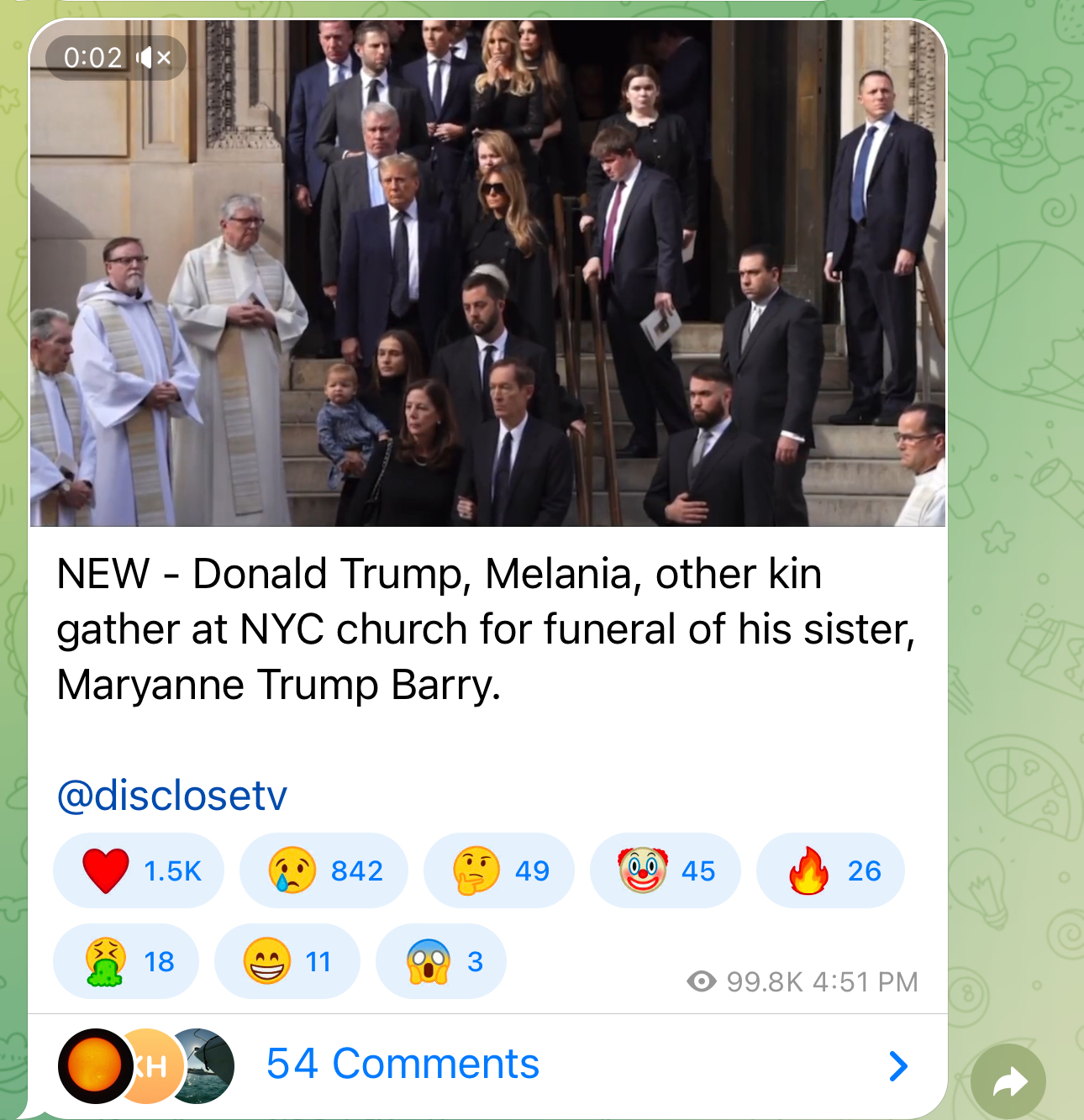Play the funeral video in the post

[x=487, y=277]
